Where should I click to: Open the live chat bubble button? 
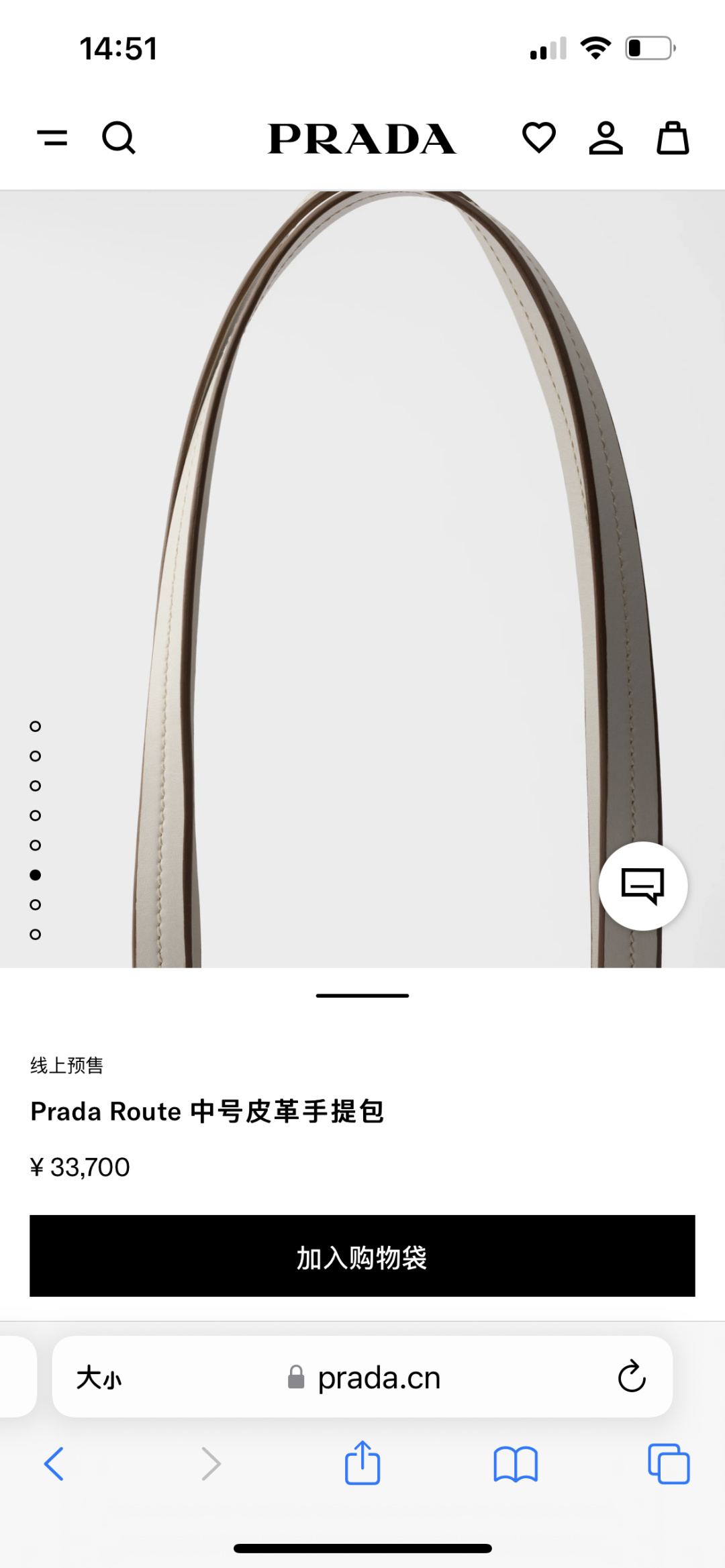pyautogui.click(x=643, y=886)
